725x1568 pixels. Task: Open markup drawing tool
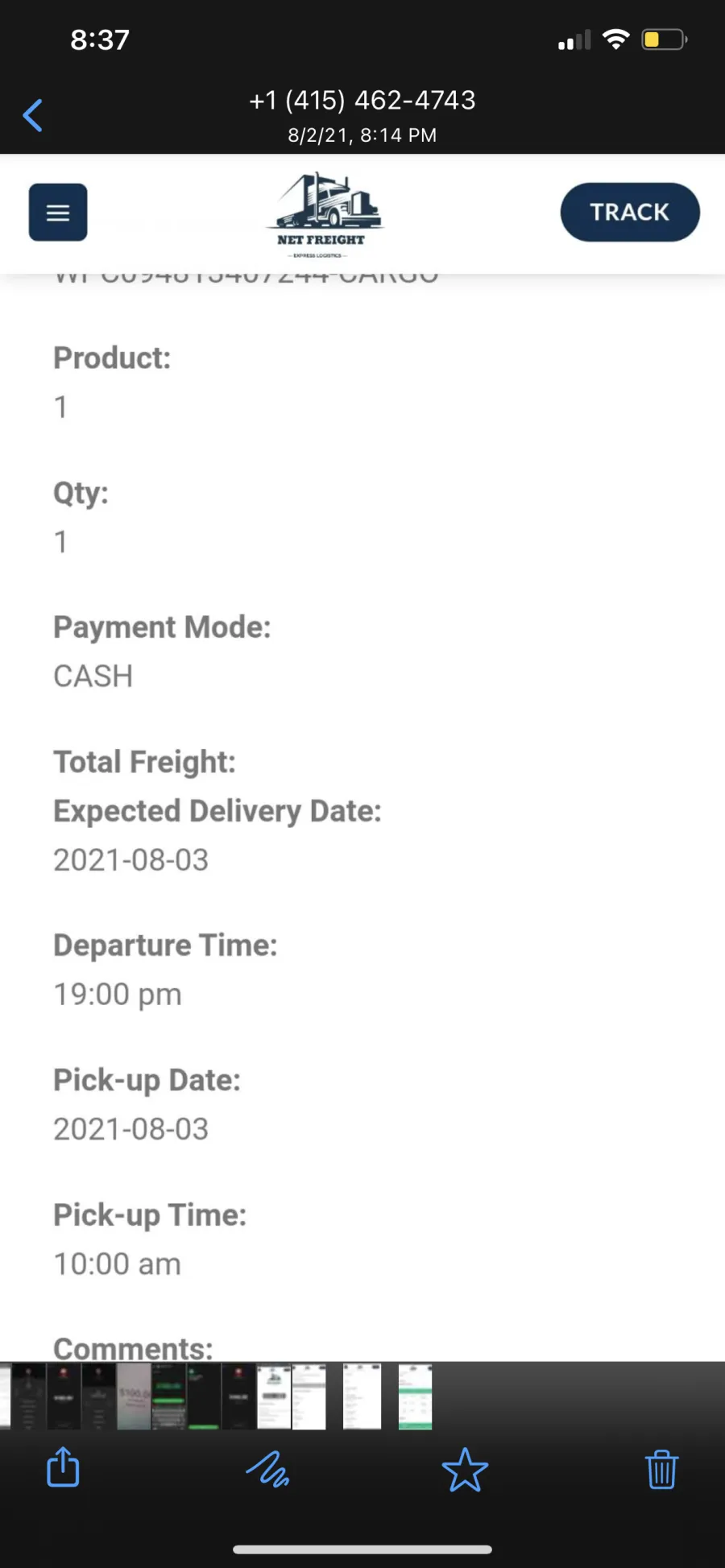coord(267,1469)
